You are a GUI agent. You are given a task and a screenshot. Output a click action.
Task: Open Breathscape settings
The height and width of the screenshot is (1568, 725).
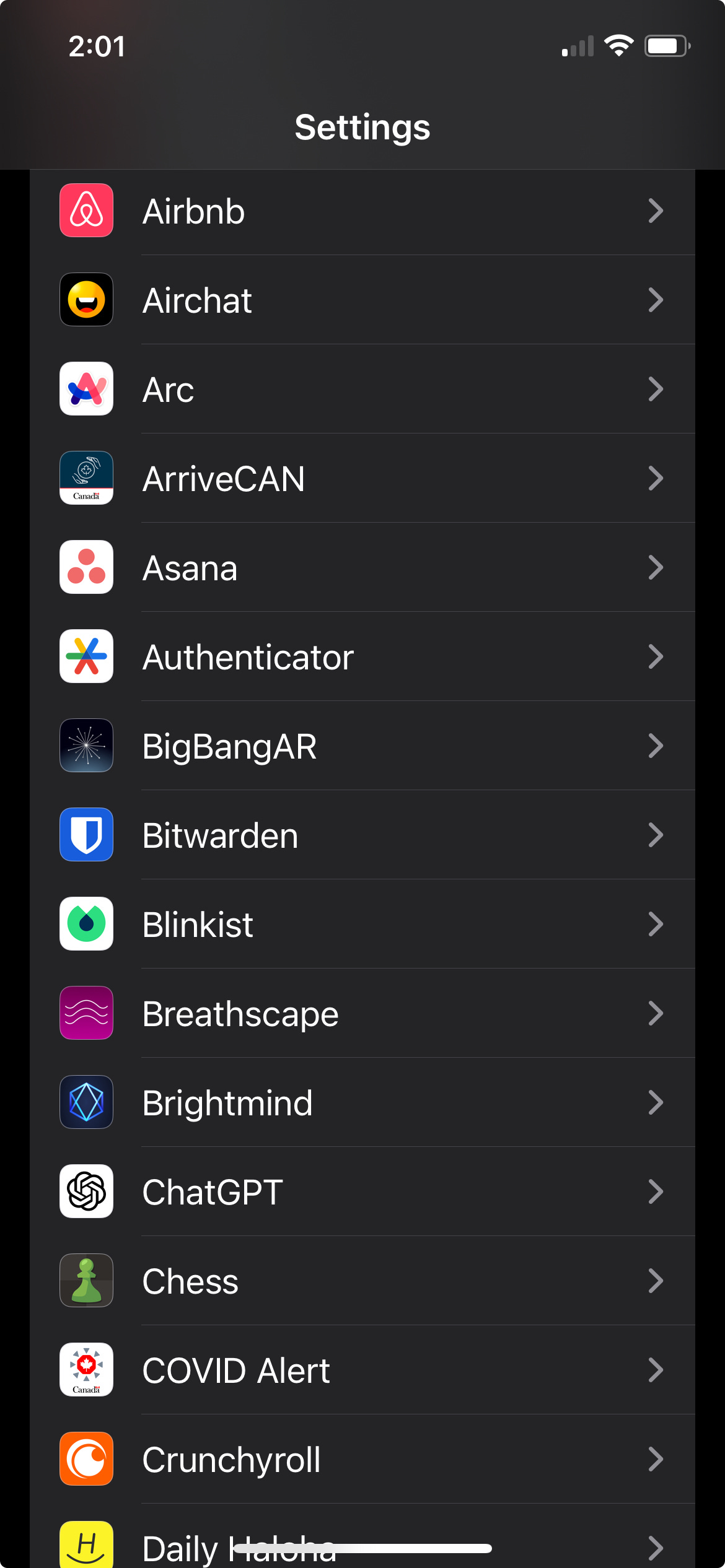click(362, 1013)
